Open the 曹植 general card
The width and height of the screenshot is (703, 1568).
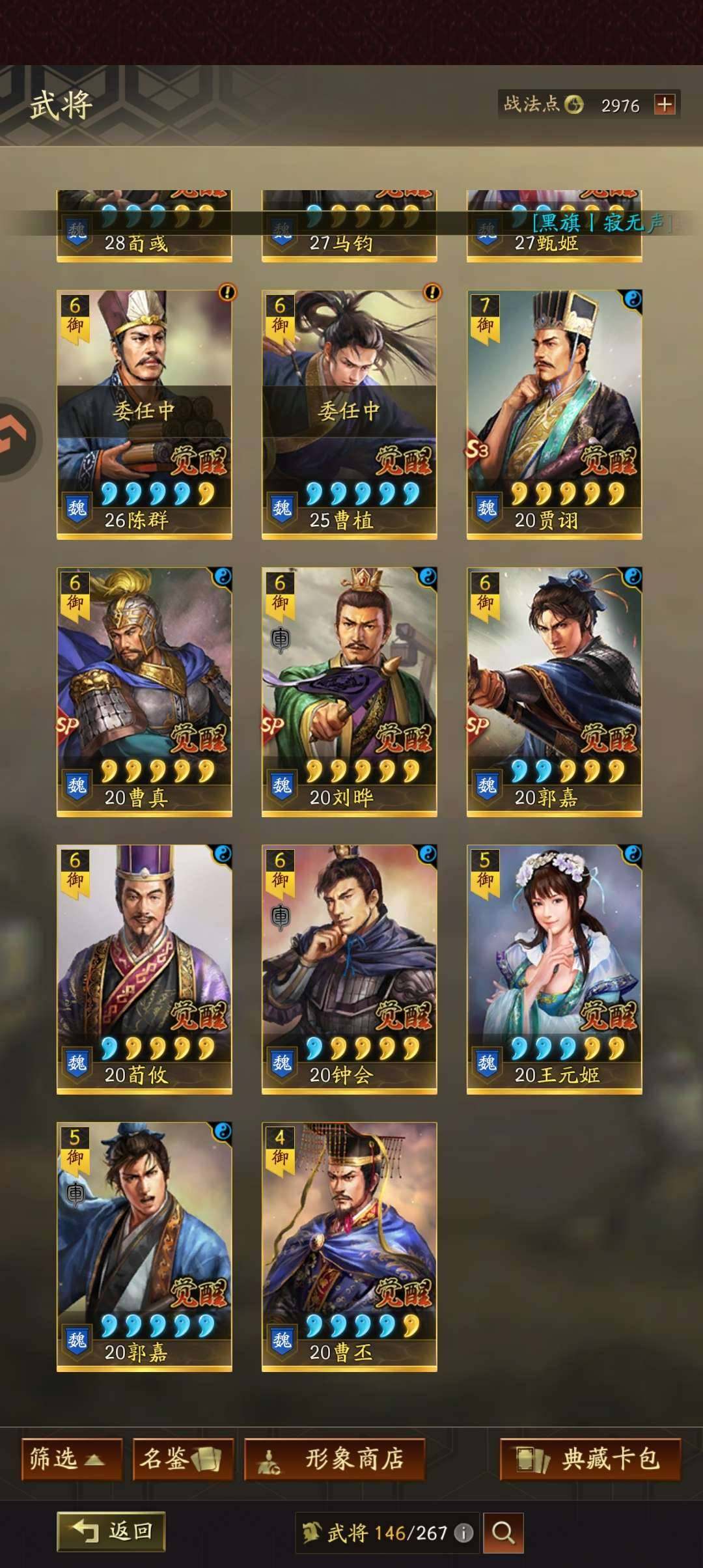point(349,414)
